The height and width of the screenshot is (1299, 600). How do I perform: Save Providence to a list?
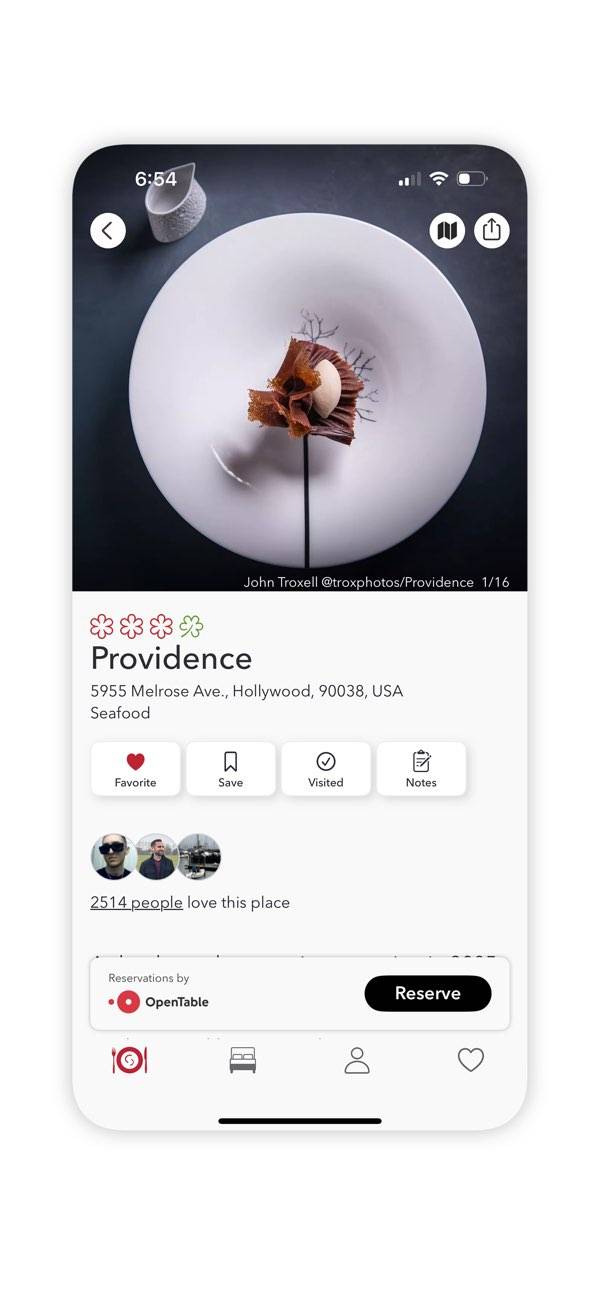point(230,769)
